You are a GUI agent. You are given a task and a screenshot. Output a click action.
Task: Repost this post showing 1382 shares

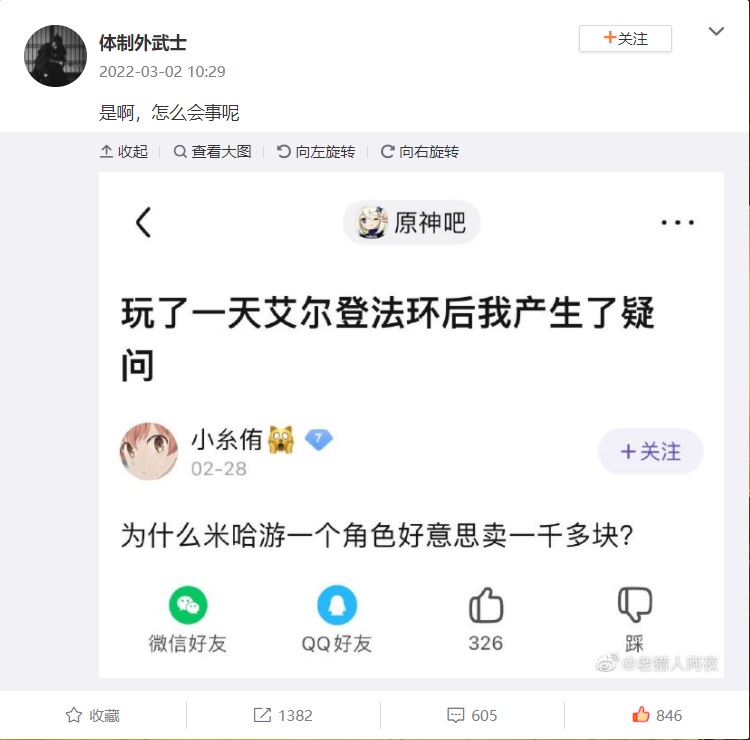tap(283, 715)
